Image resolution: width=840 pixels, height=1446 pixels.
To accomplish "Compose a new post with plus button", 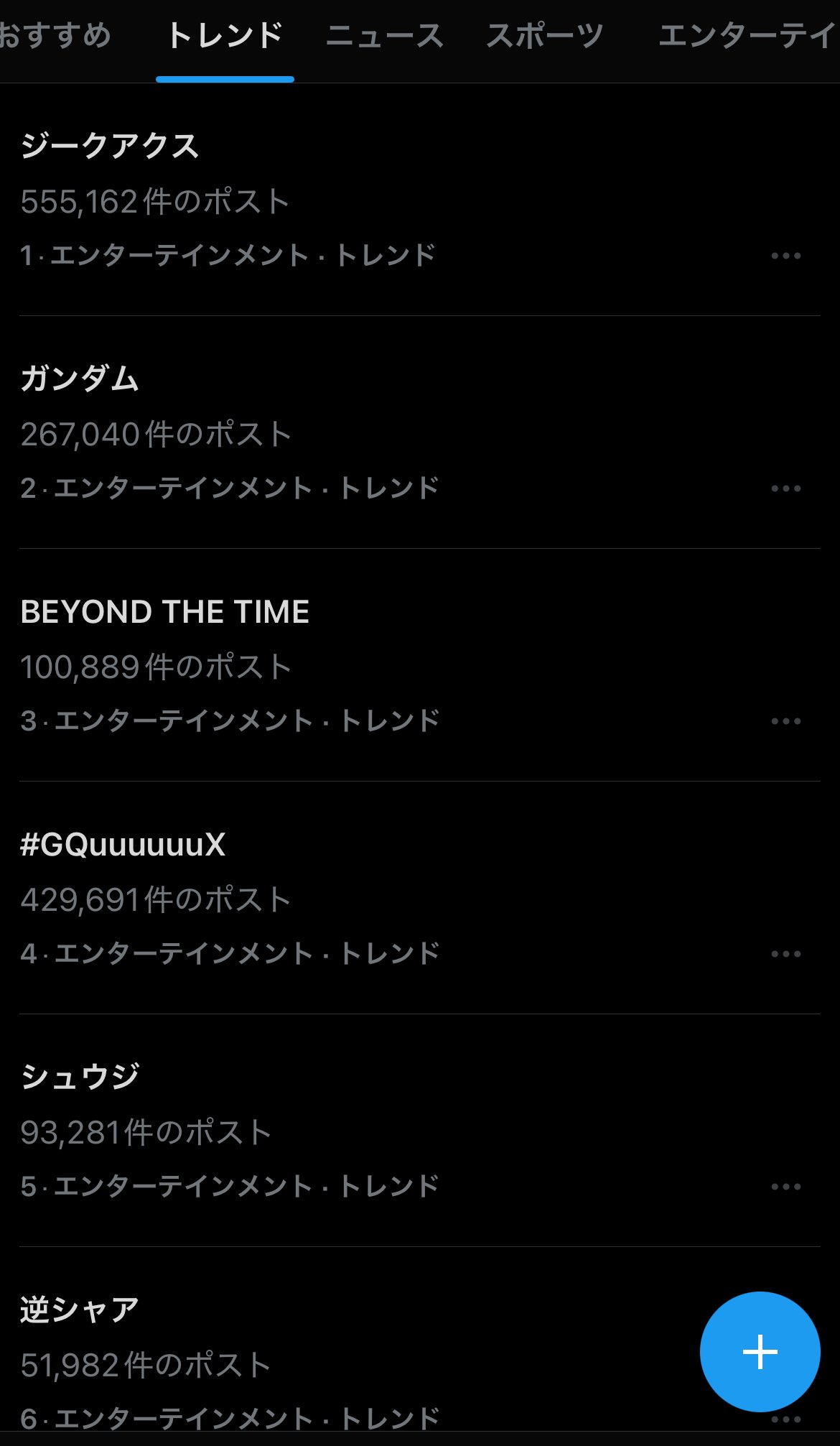I will [x=760, y=1352].
